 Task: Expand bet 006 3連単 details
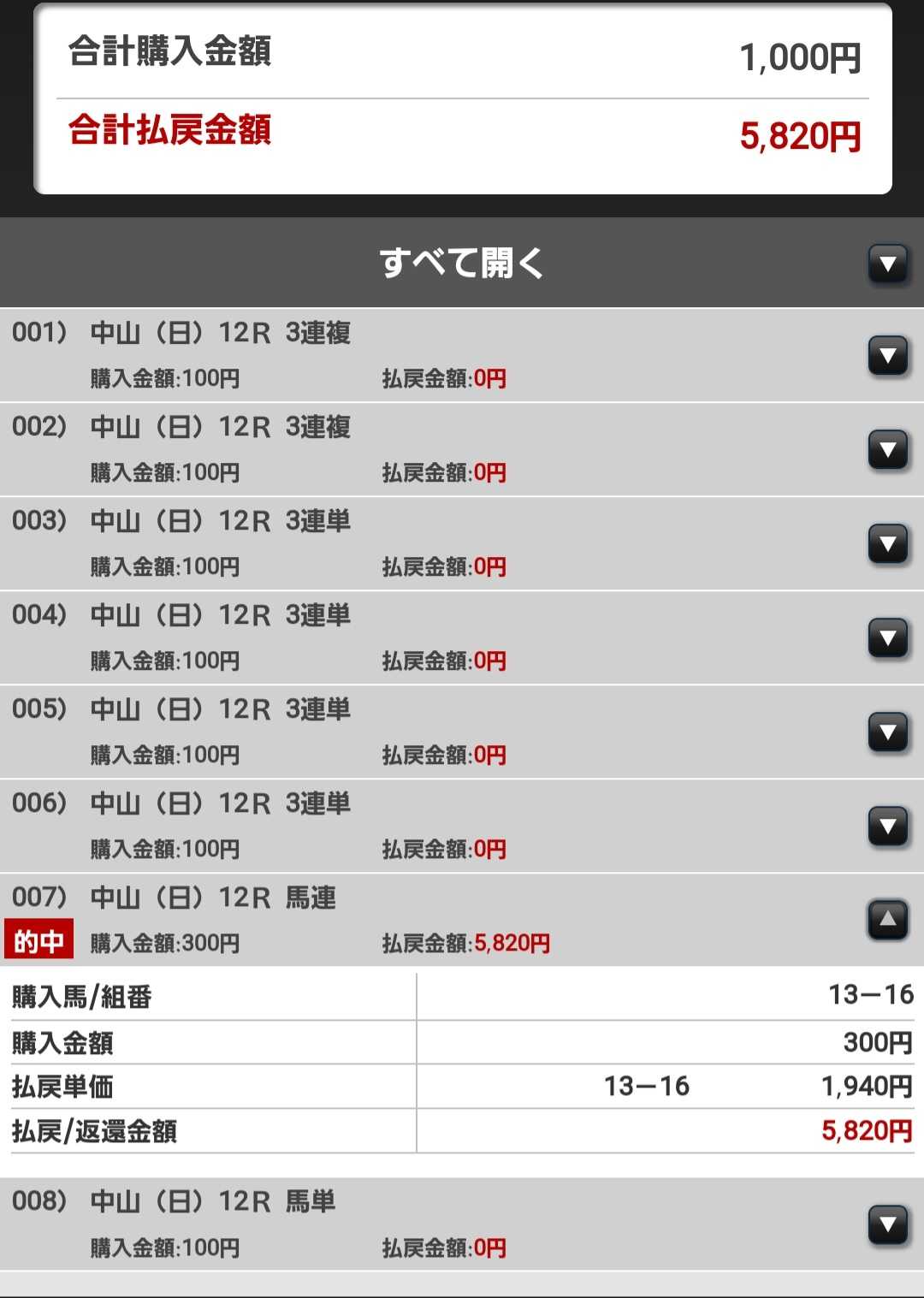pos(887,827)
